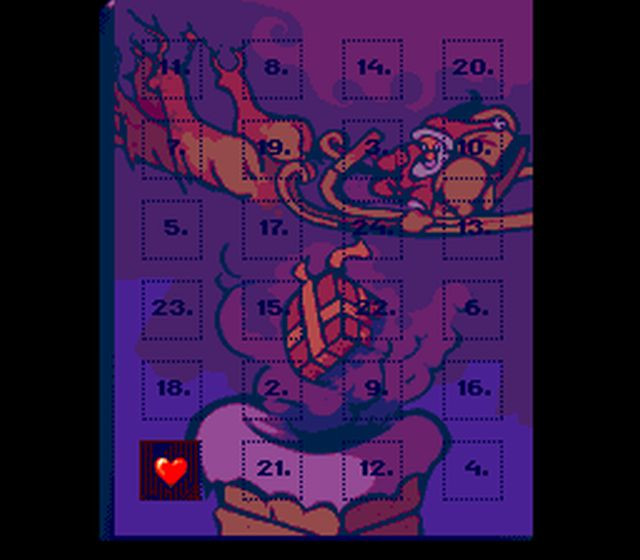Open door number 23
This screenshot has height=560, width=640.
point(172,309)
